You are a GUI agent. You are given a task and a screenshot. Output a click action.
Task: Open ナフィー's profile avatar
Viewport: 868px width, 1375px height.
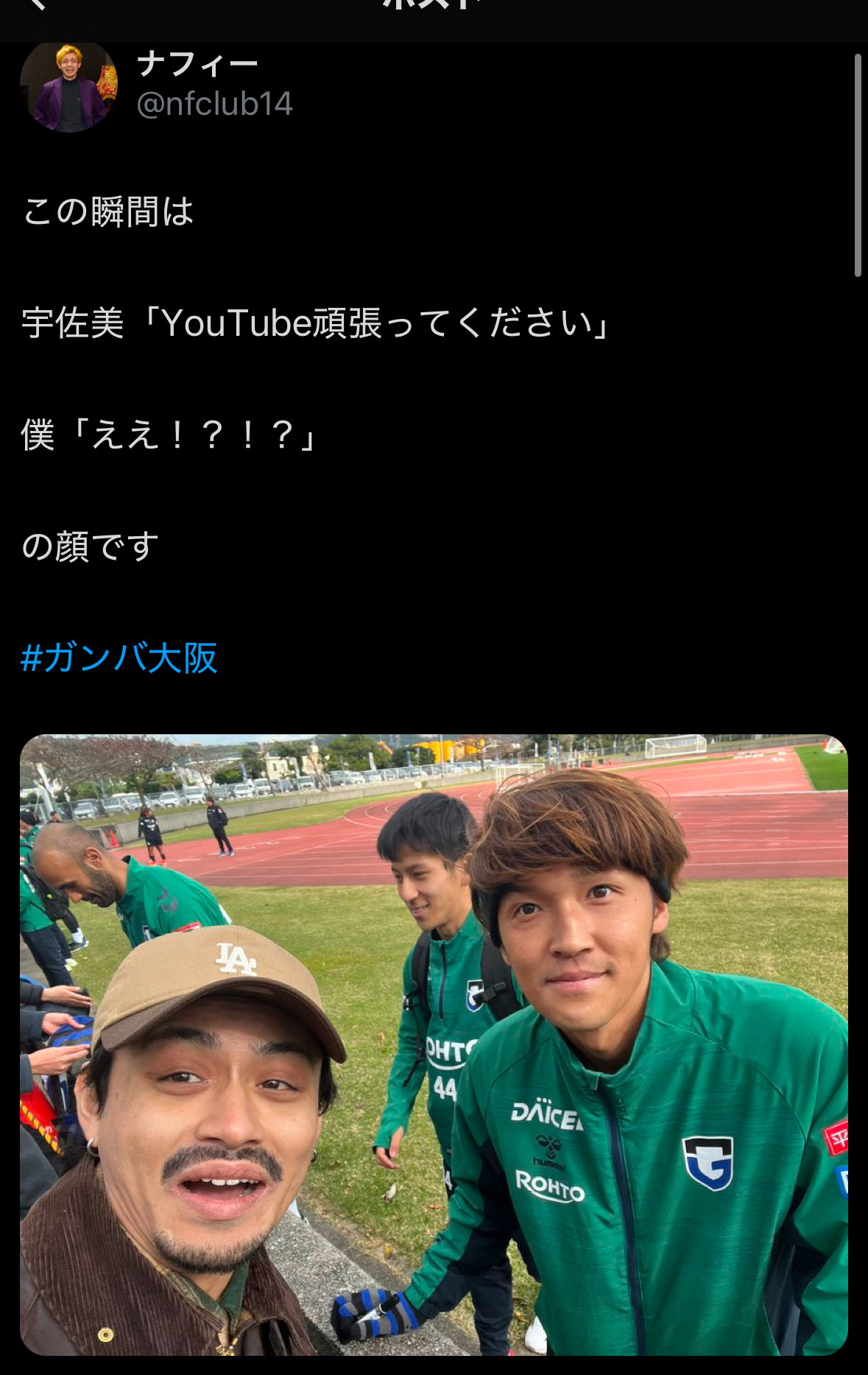click(68, 87)
